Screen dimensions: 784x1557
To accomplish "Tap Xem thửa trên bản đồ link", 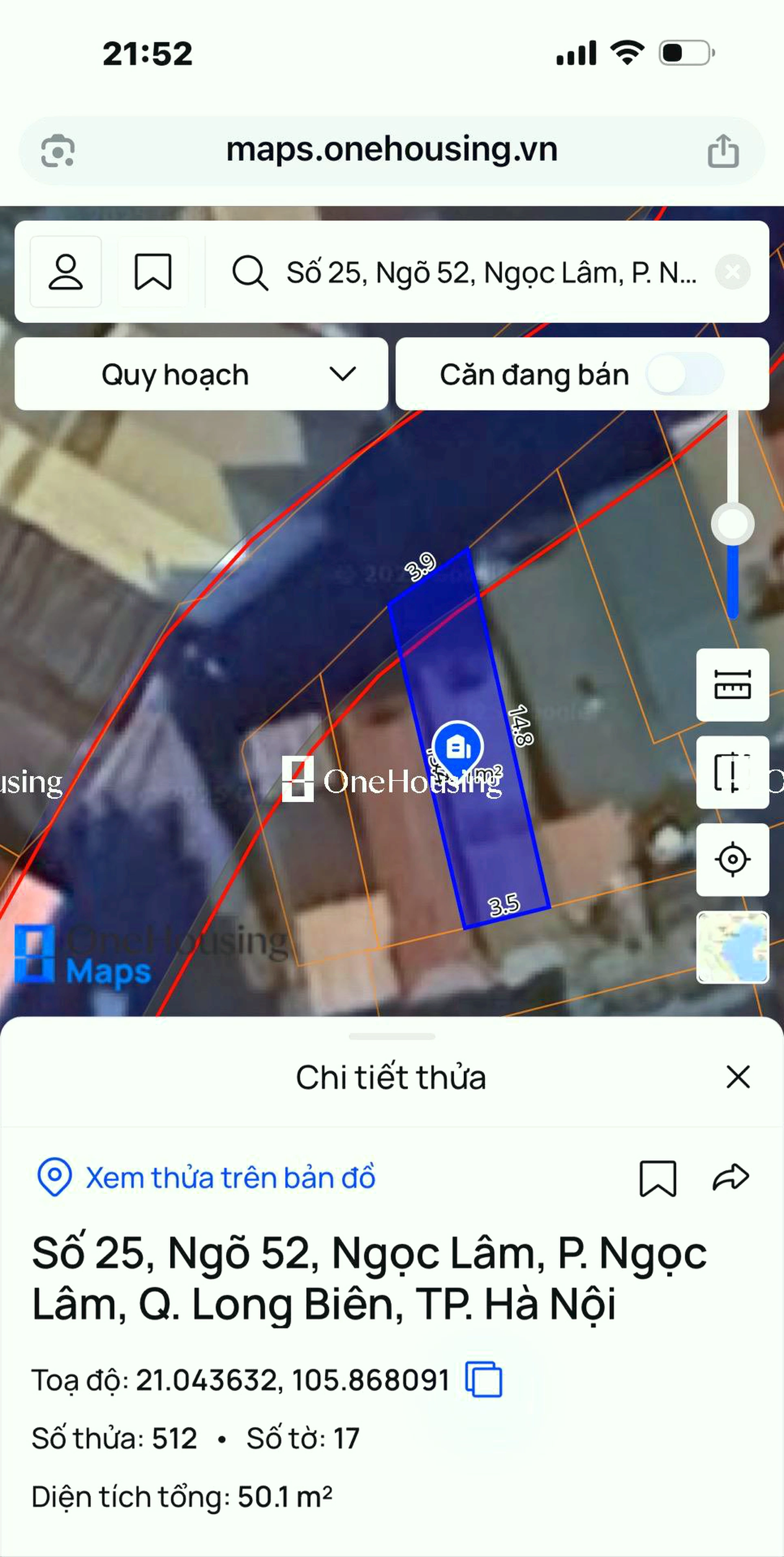I will coord(230,1177).
